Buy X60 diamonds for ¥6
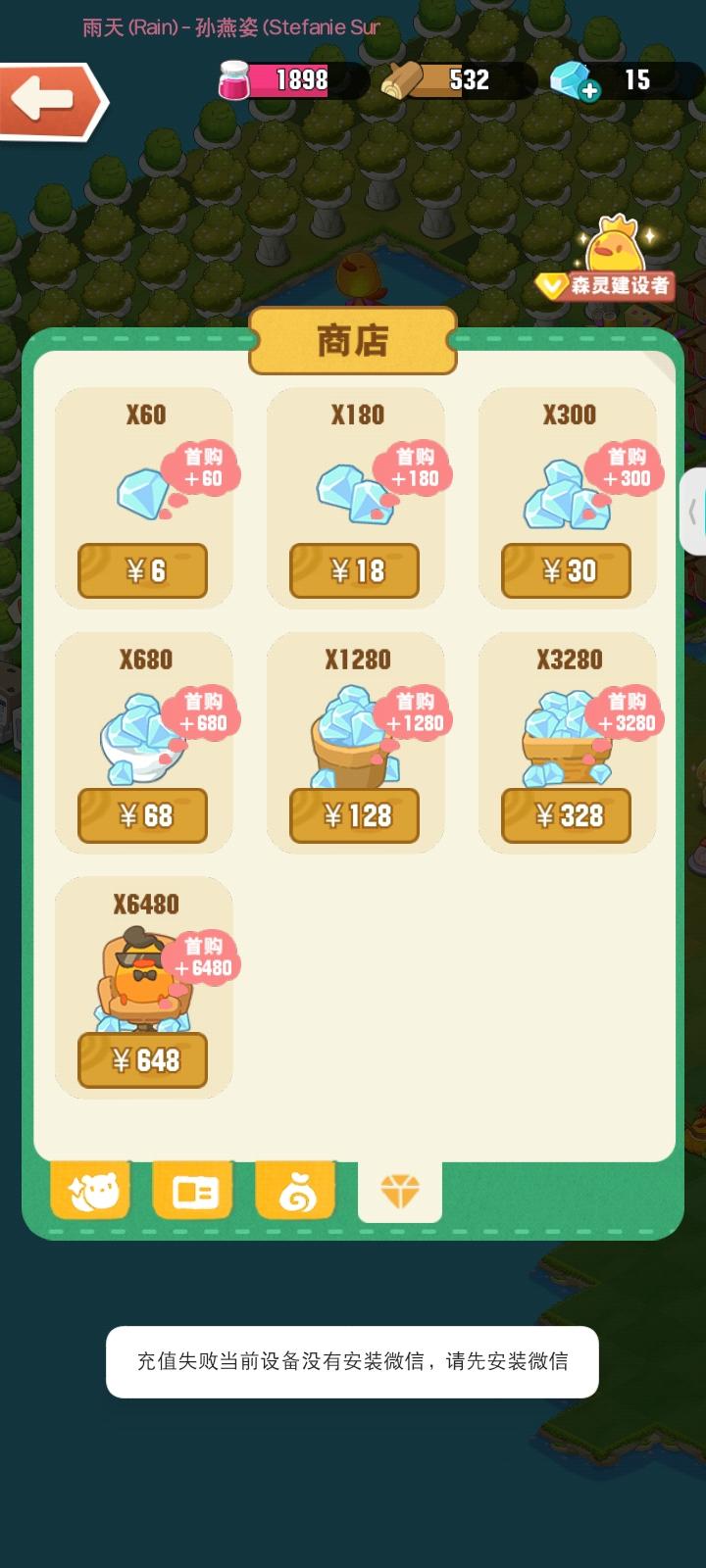The width and height of the screenshot is (706, 1568). pyautogui.click(x=142, y=570)
